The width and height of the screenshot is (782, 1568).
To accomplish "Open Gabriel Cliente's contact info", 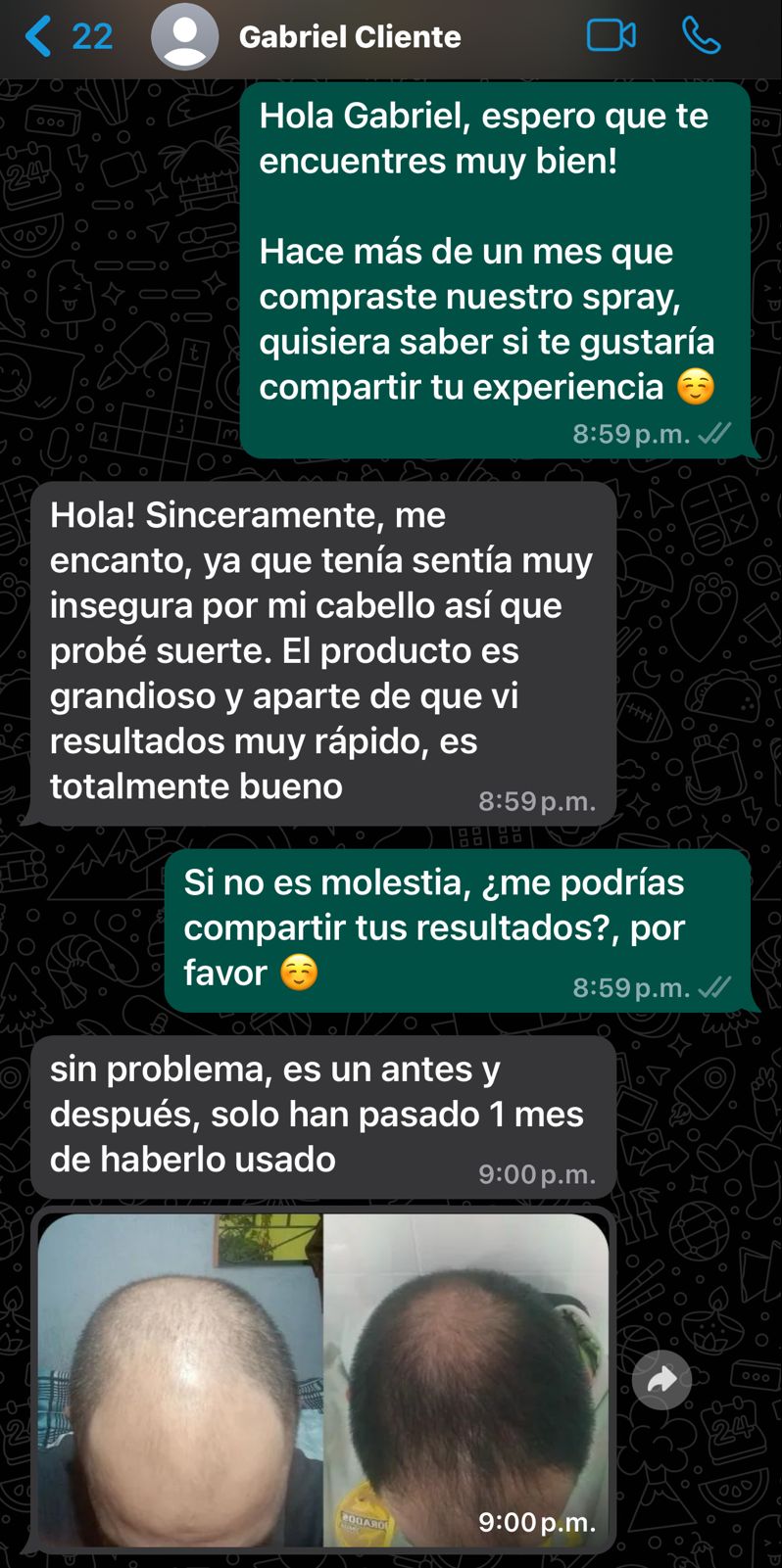I will (349, 37).
